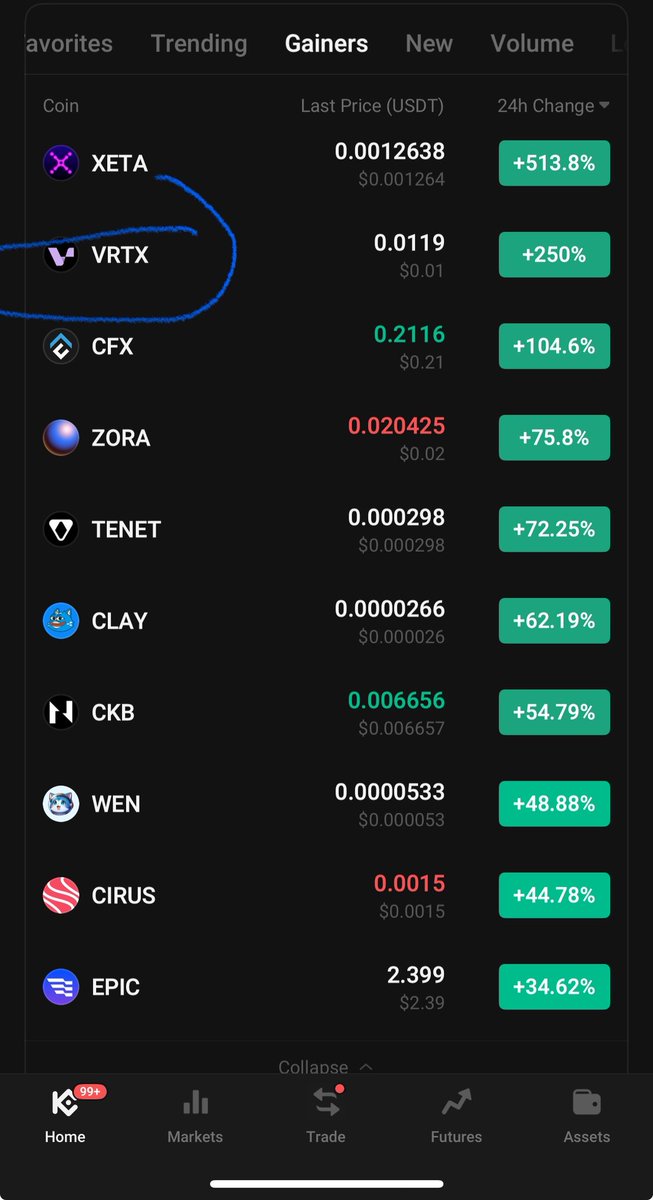Switch to the Futures tab

[456, 1116]
